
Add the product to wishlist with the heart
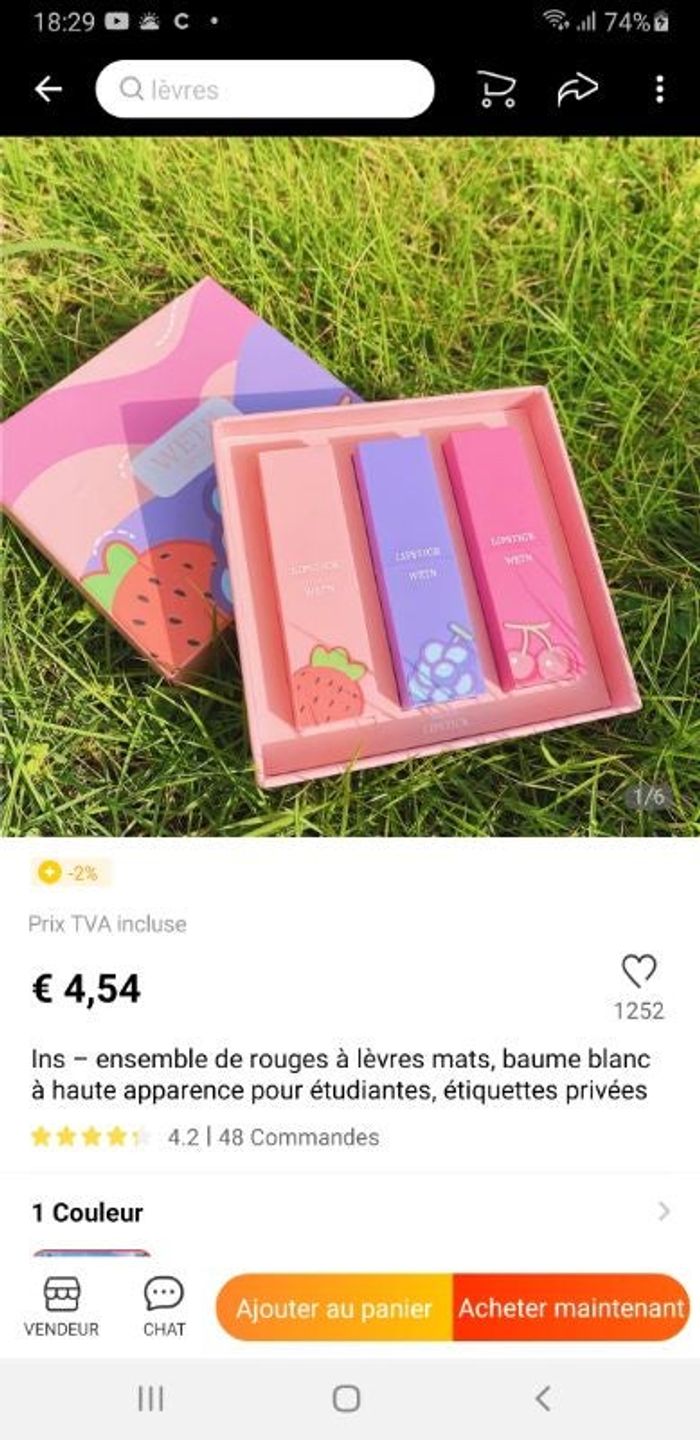(x=638, y=970)
